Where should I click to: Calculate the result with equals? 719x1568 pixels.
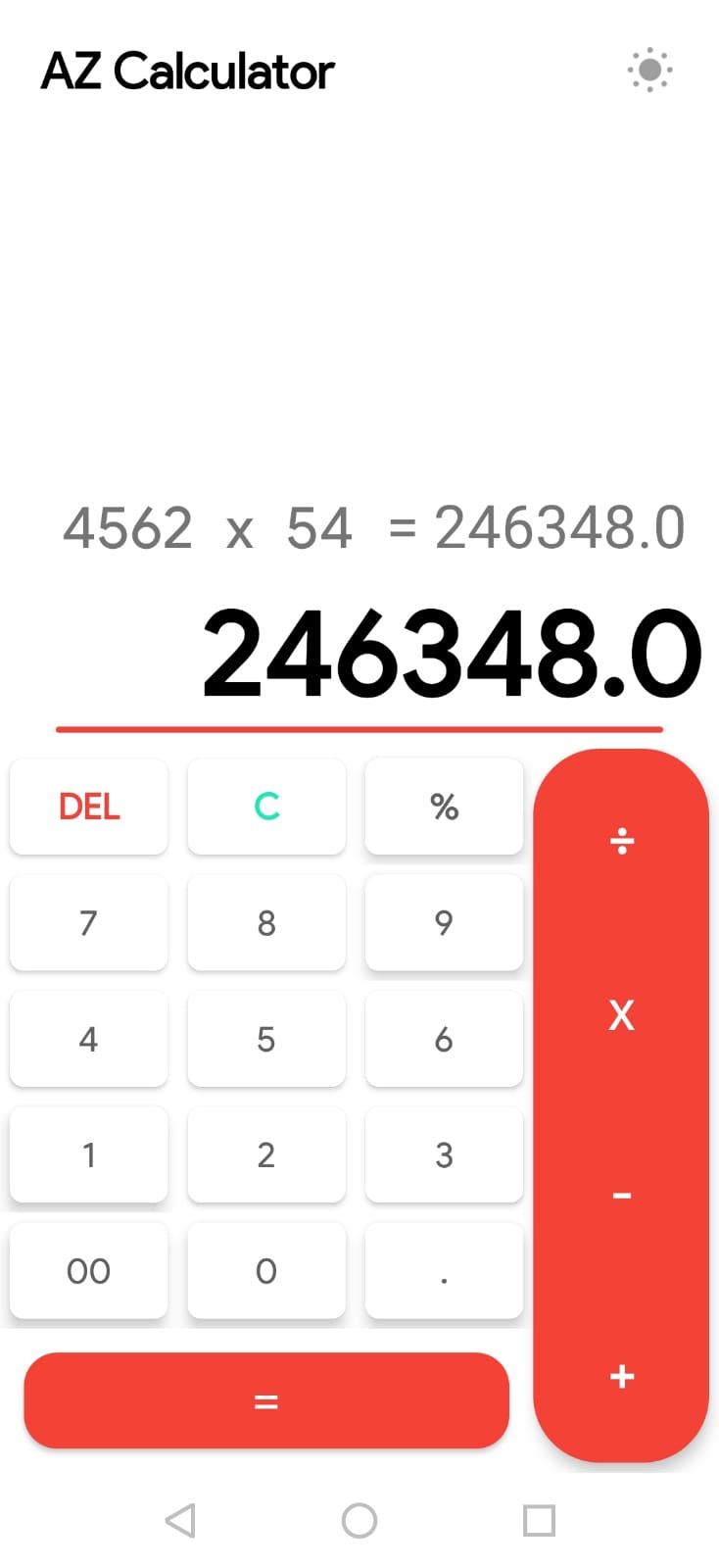point(266,1401)
